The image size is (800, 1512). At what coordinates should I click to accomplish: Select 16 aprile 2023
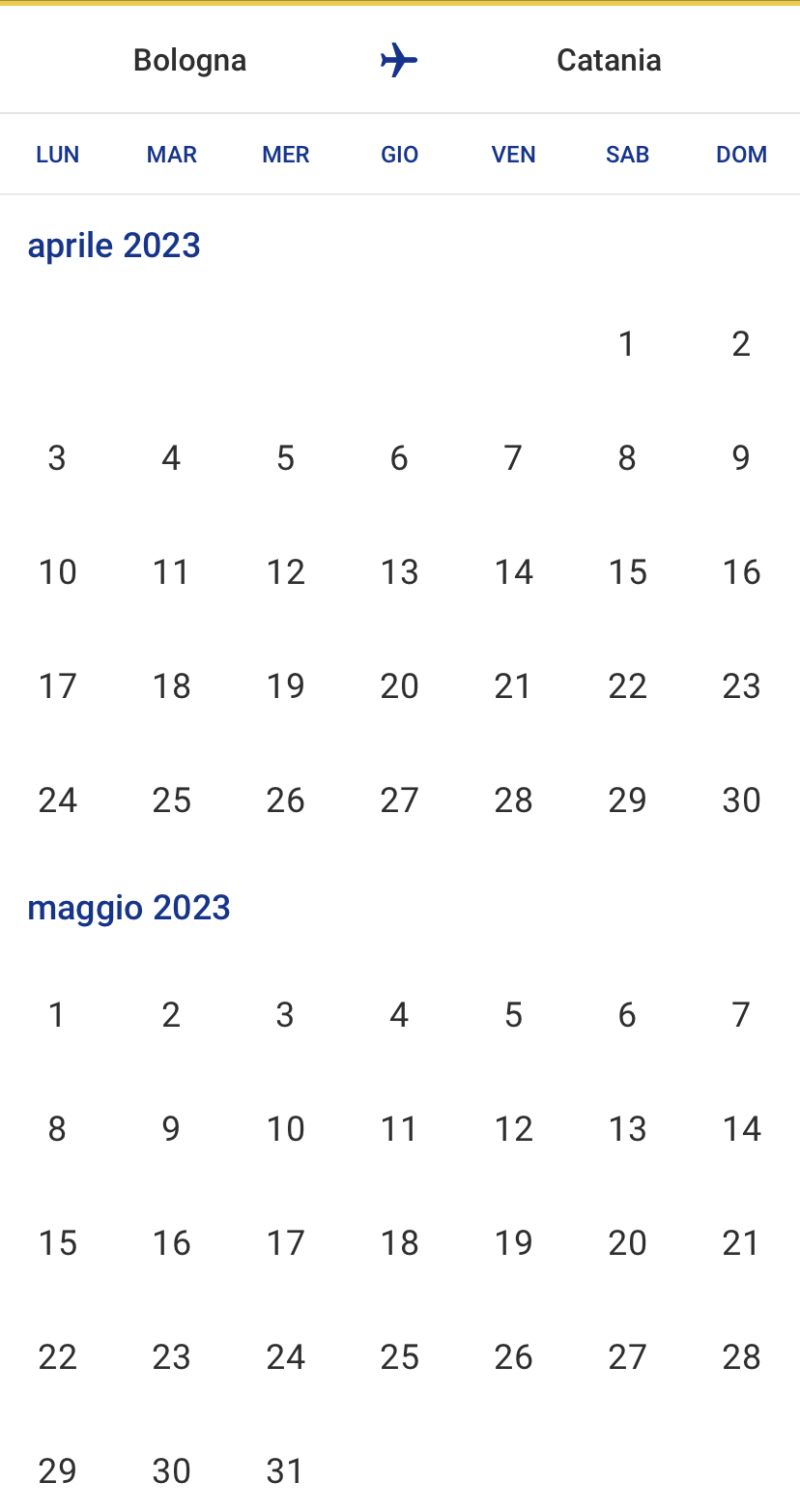coord(741,572)
